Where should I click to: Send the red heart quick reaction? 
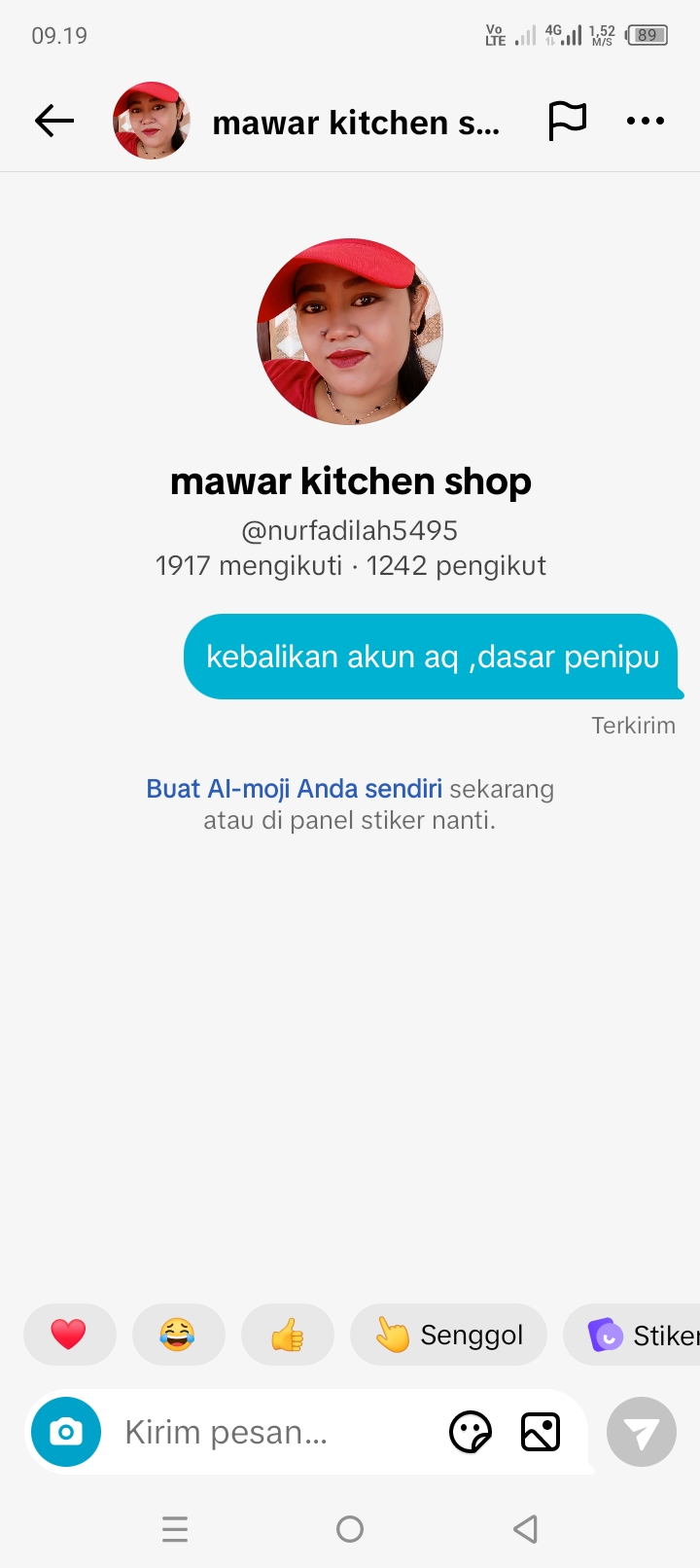69,1335
